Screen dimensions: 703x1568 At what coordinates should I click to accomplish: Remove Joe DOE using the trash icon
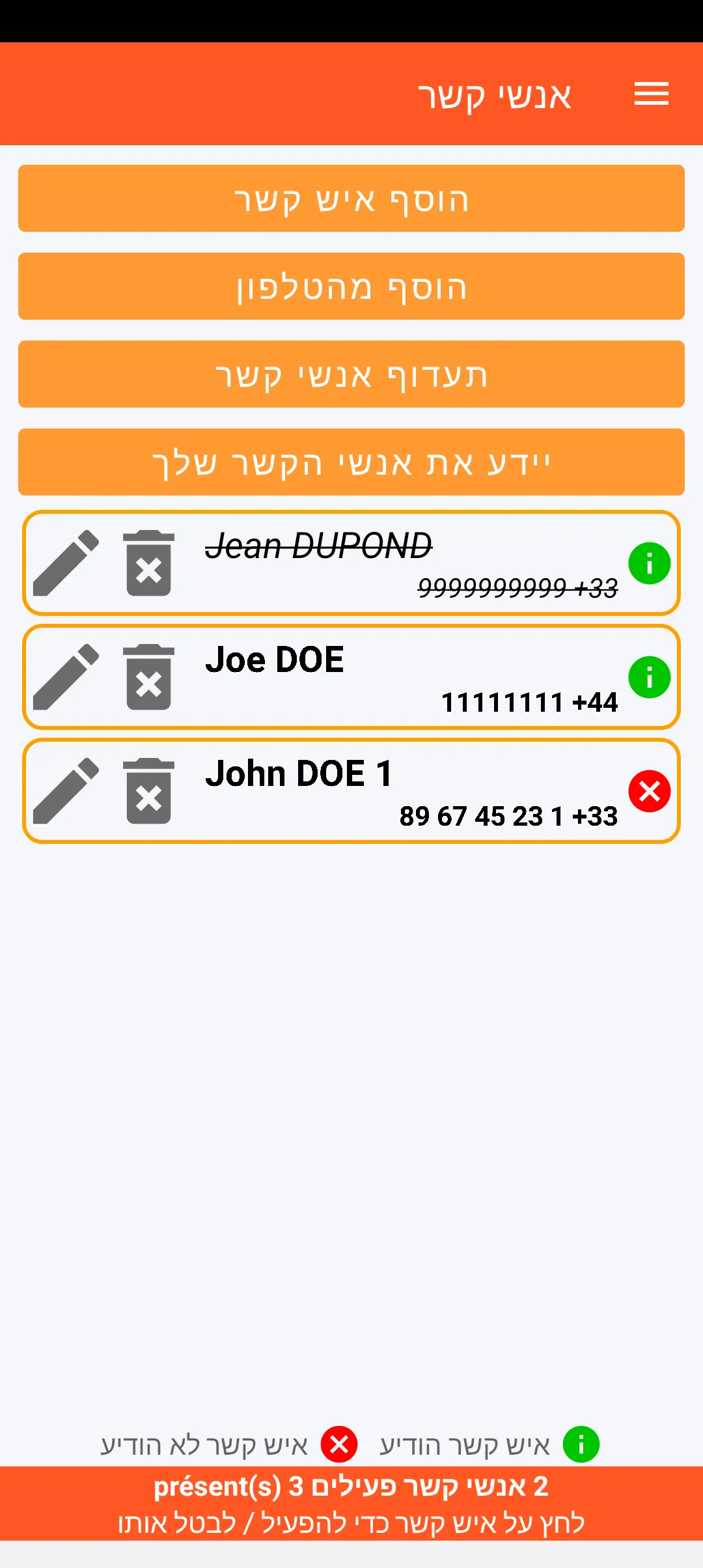(x=149, y=677)
